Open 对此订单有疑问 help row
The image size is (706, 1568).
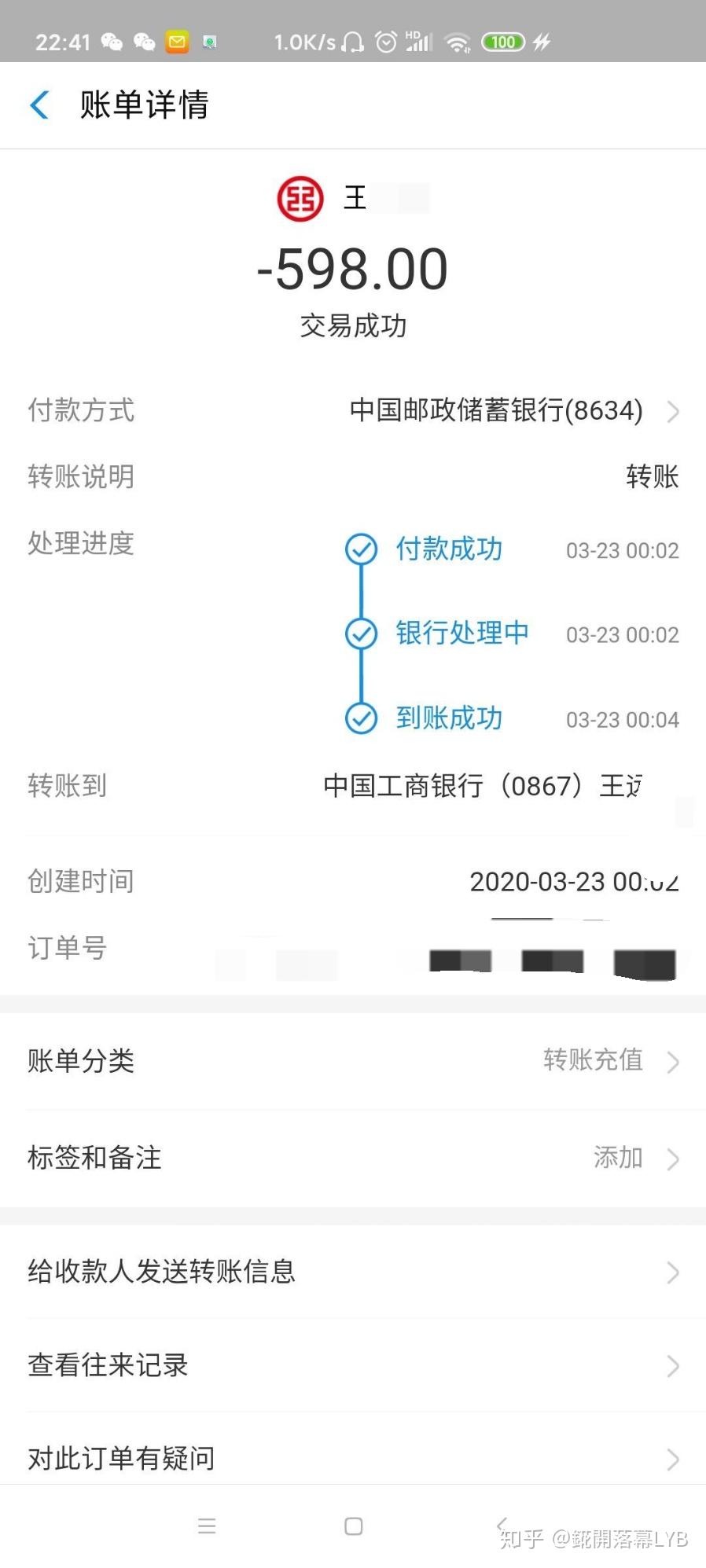click(x=352, y=1459)
